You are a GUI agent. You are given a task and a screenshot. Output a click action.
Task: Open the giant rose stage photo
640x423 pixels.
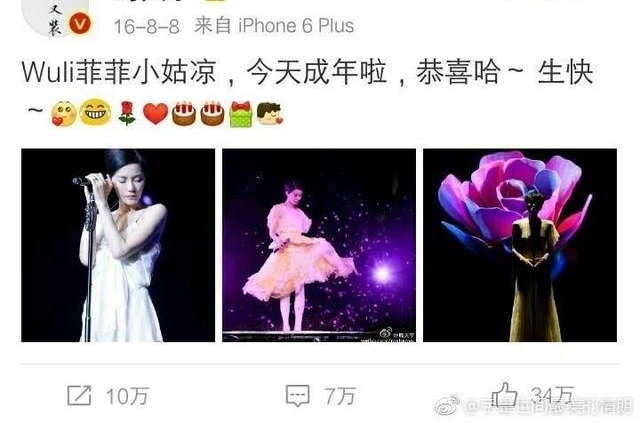[519, 245]
